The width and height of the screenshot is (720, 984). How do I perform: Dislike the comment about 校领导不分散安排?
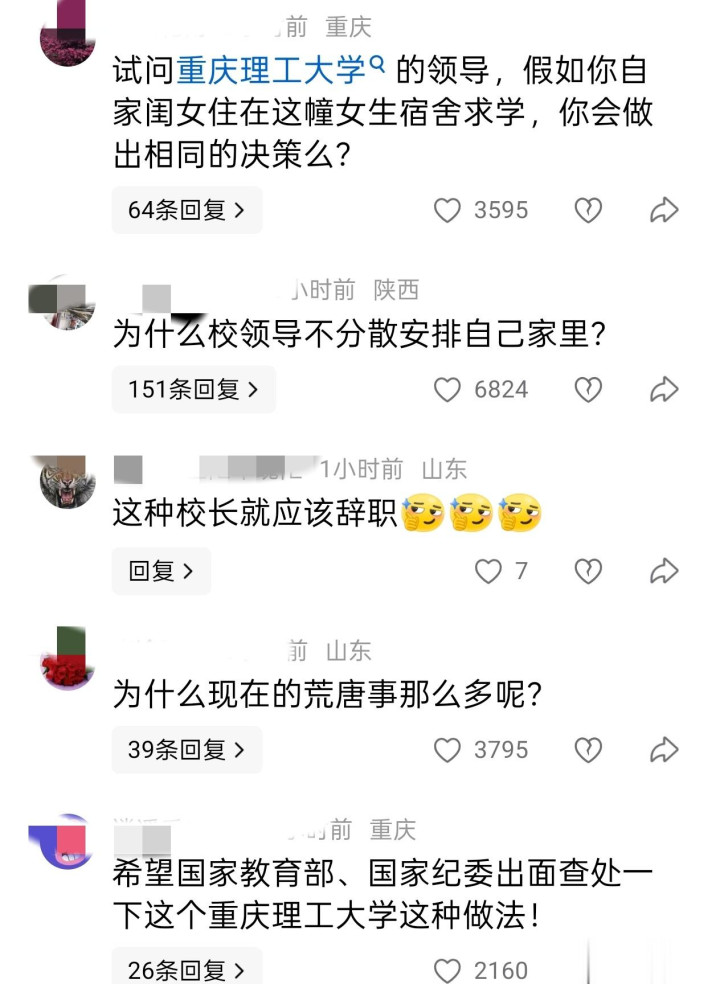tap(588, 390)
